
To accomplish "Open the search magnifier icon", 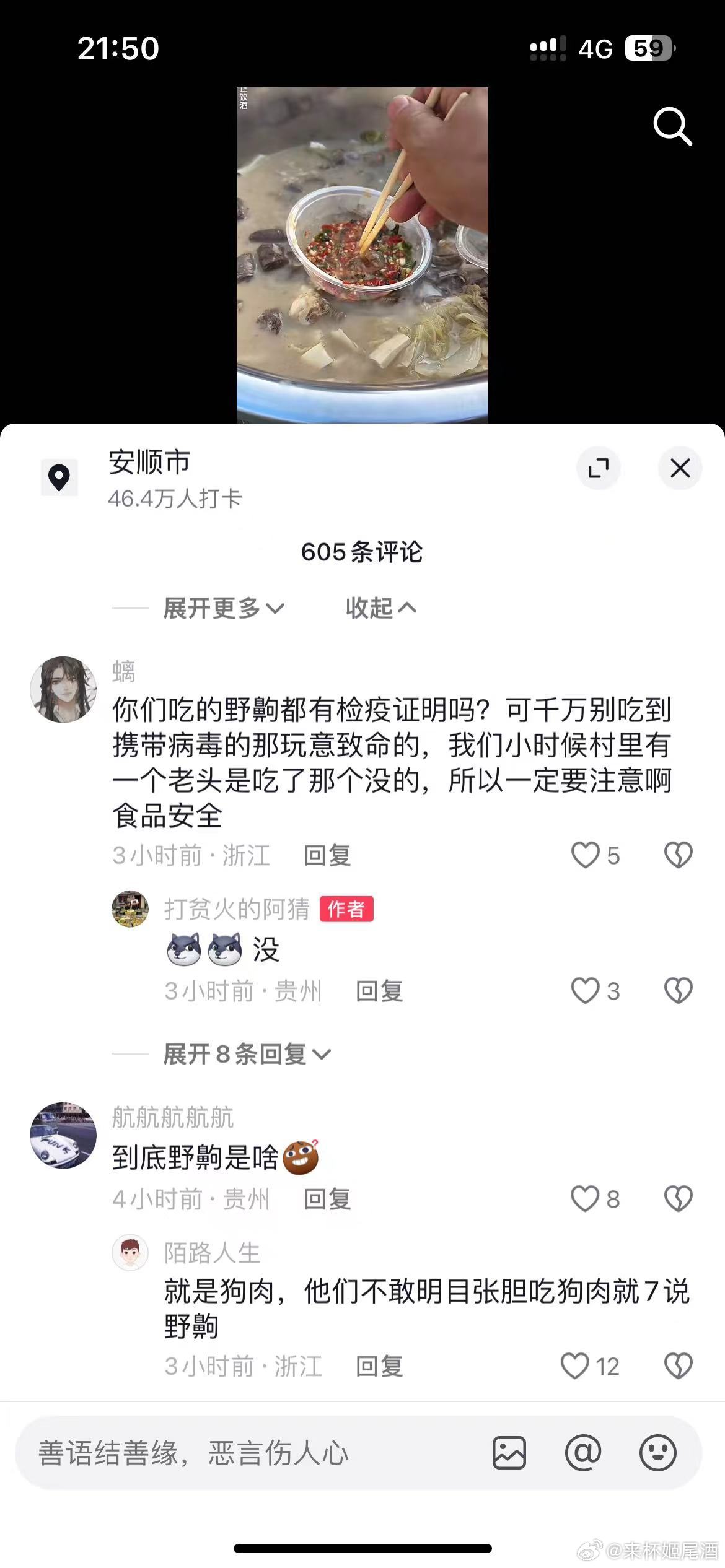I will coord(672,126).
